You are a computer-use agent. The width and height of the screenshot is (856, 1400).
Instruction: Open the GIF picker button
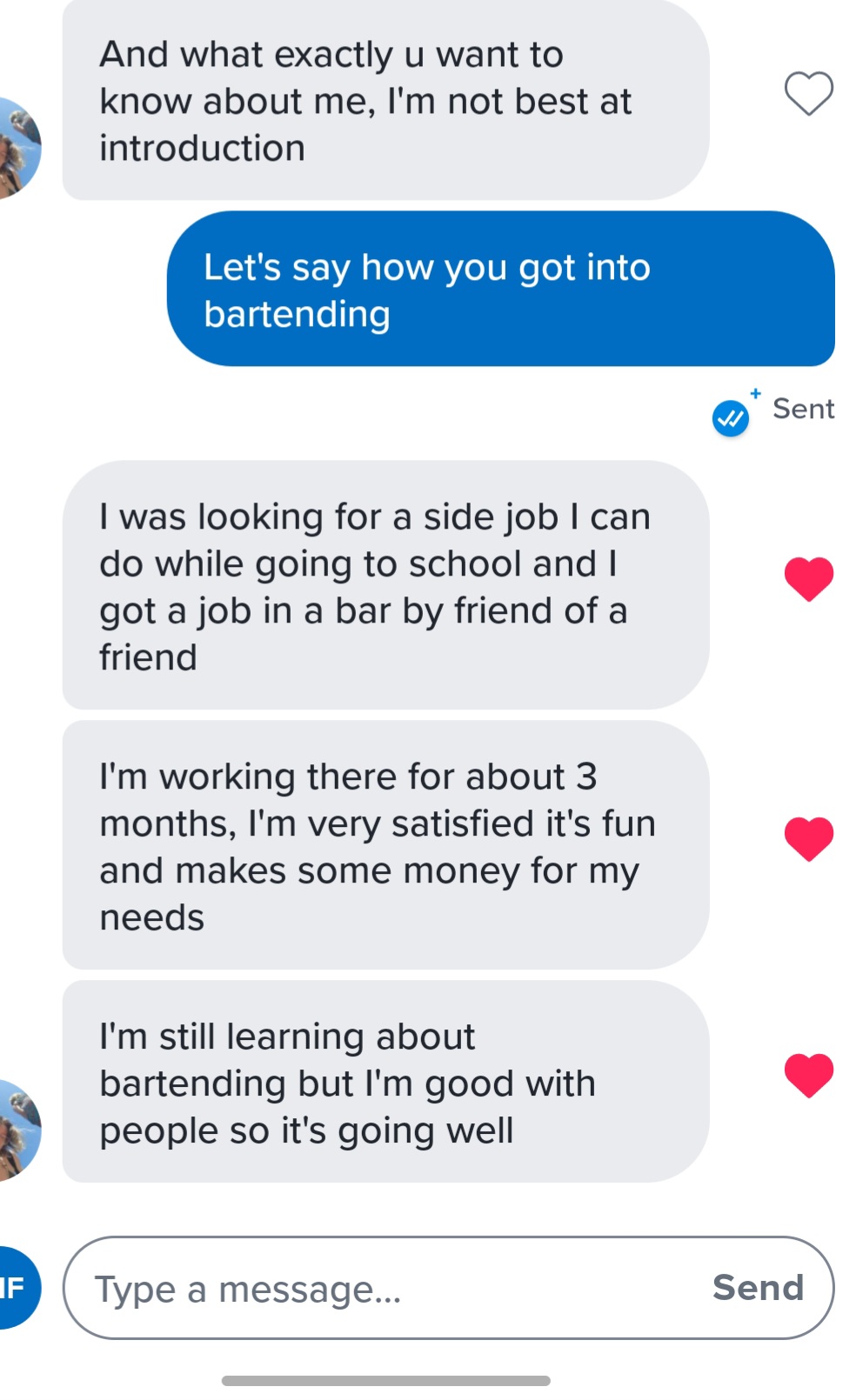tap(16, 1288)
